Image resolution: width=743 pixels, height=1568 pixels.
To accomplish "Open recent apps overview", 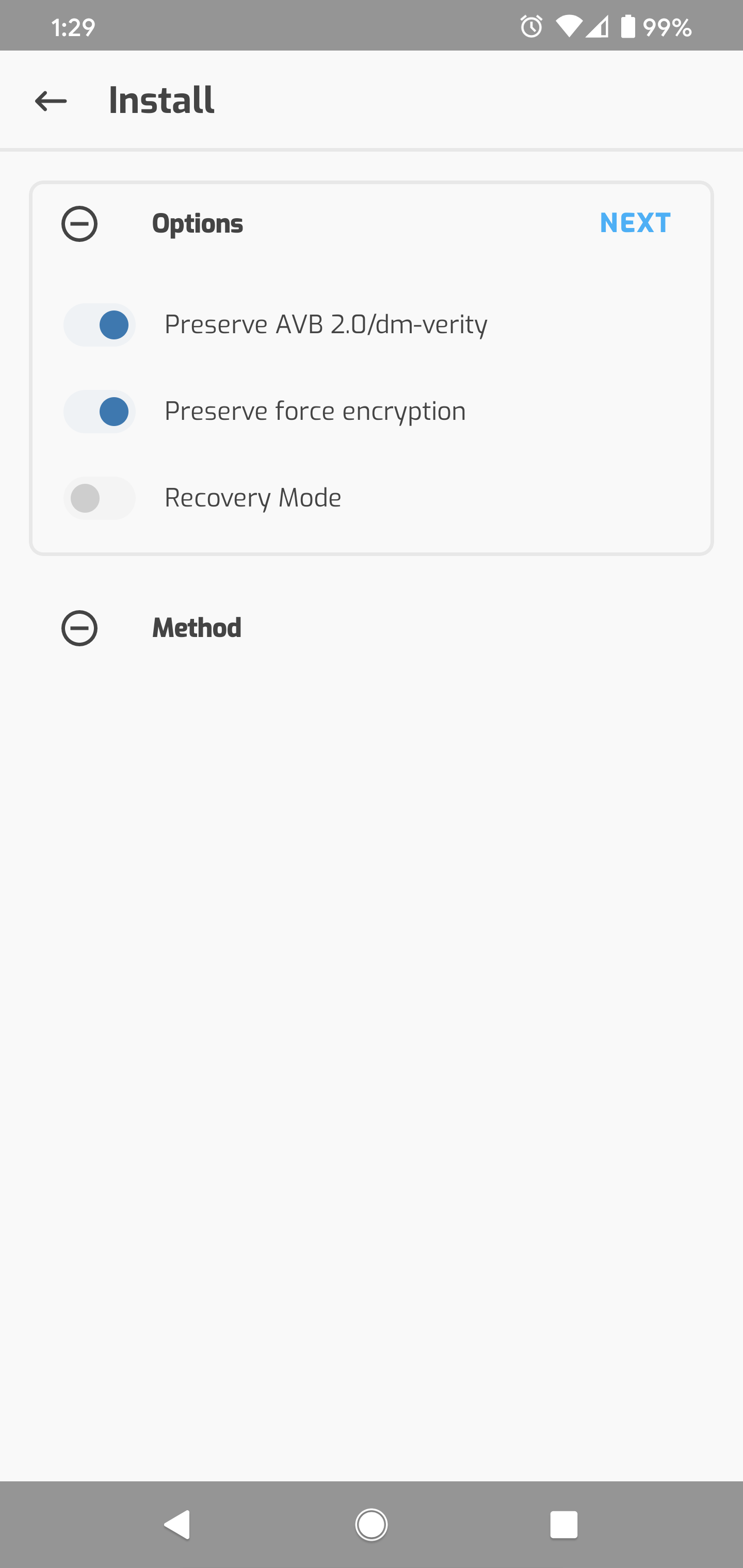I will [x=563, y=1525].
